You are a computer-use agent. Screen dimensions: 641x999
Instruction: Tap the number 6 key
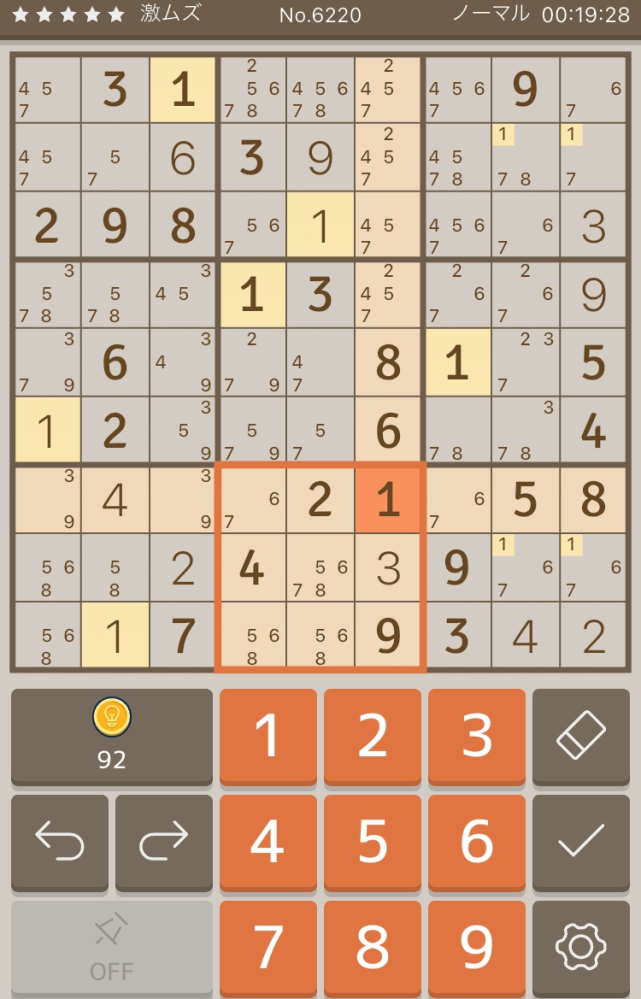(477, 842)
